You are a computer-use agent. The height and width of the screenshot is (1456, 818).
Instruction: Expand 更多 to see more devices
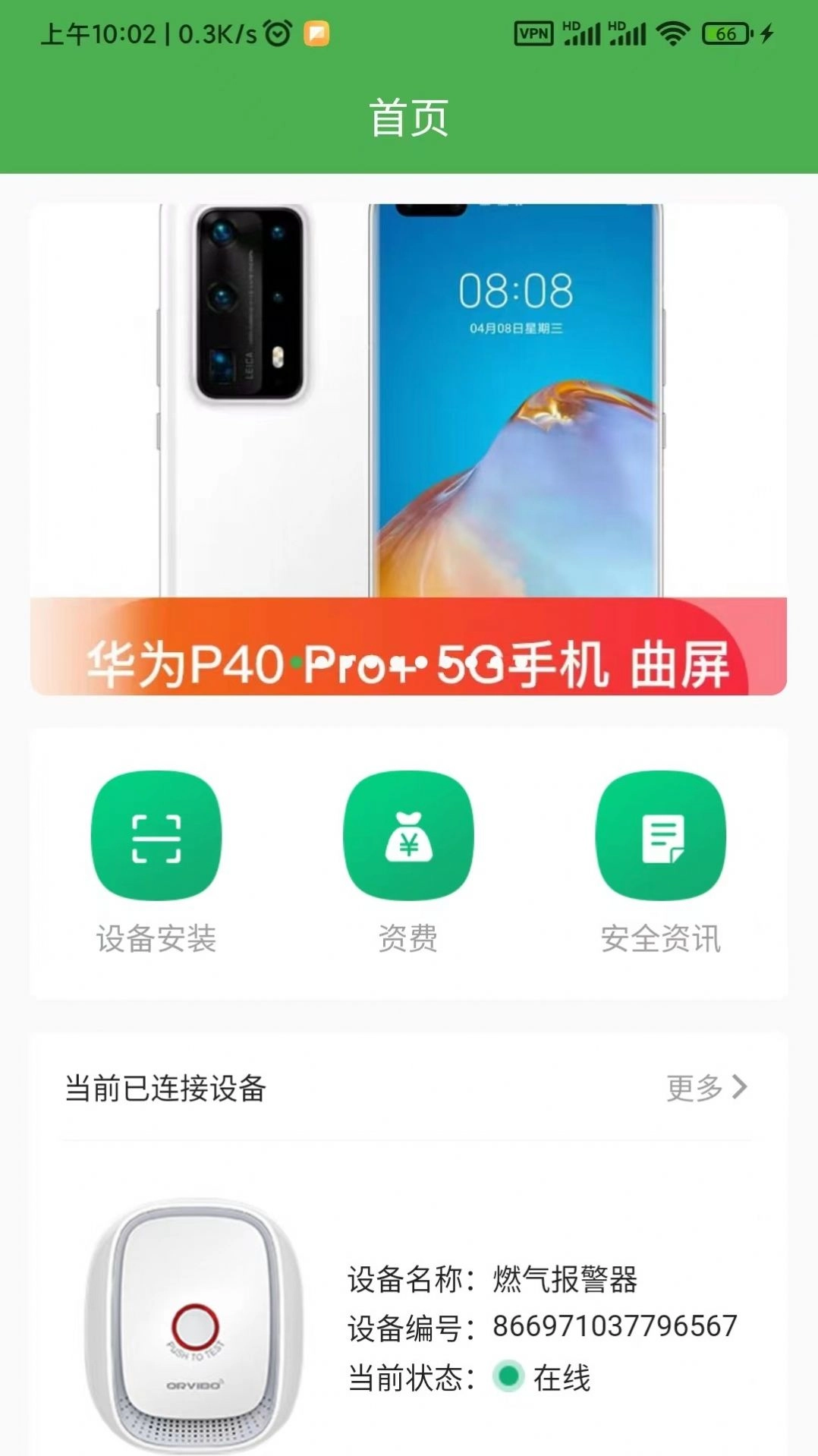click(x=697, y=1087)
